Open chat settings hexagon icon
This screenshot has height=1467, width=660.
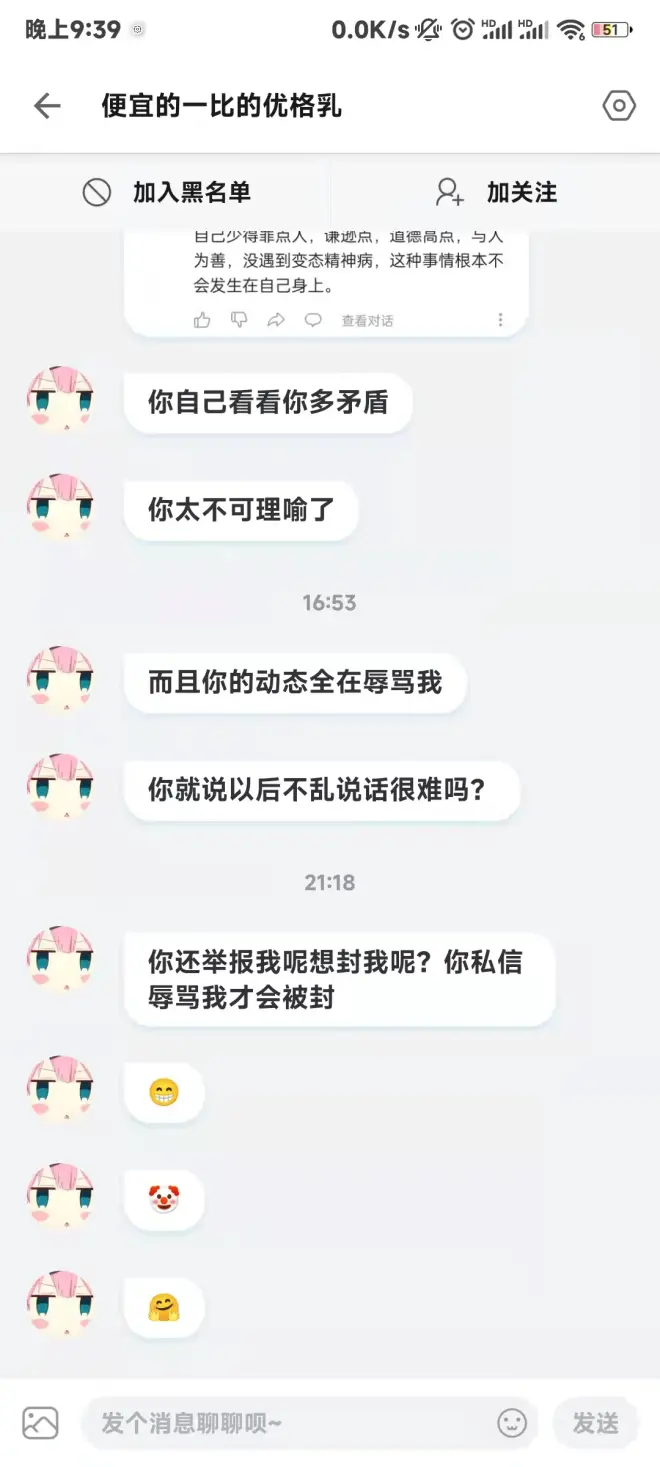pos(619,106)
